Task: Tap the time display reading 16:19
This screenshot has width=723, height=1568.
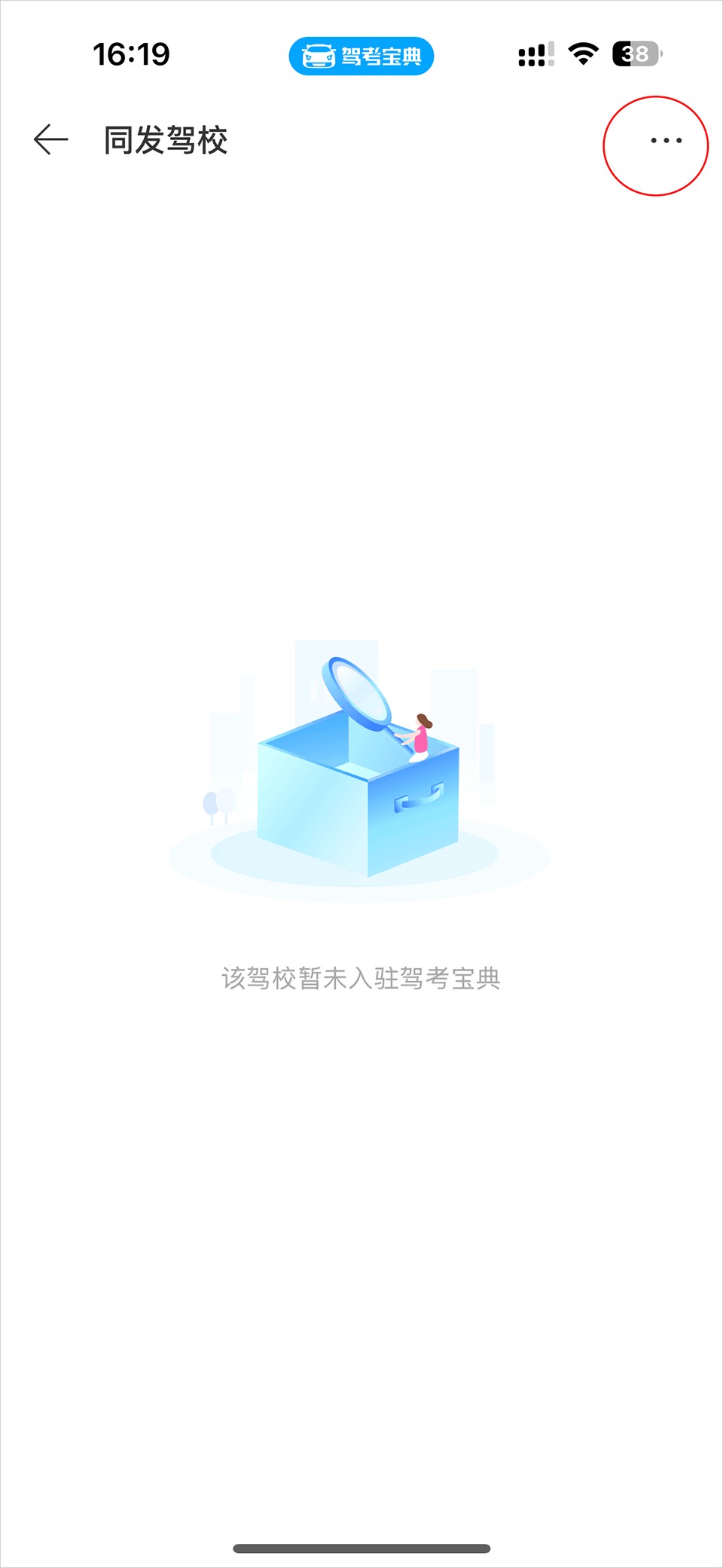Action: click(x=132, y=53)
